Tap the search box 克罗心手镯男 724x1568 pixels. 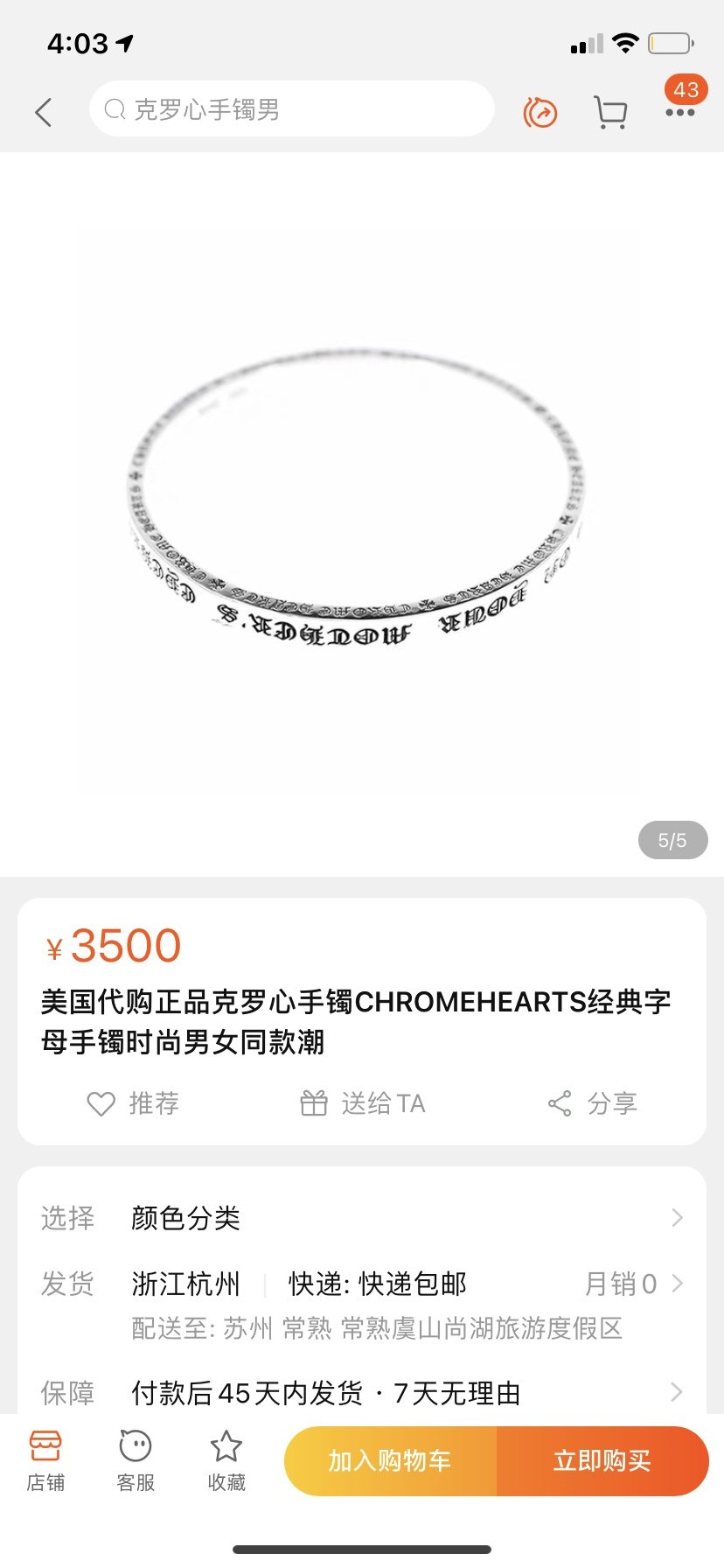292,109
